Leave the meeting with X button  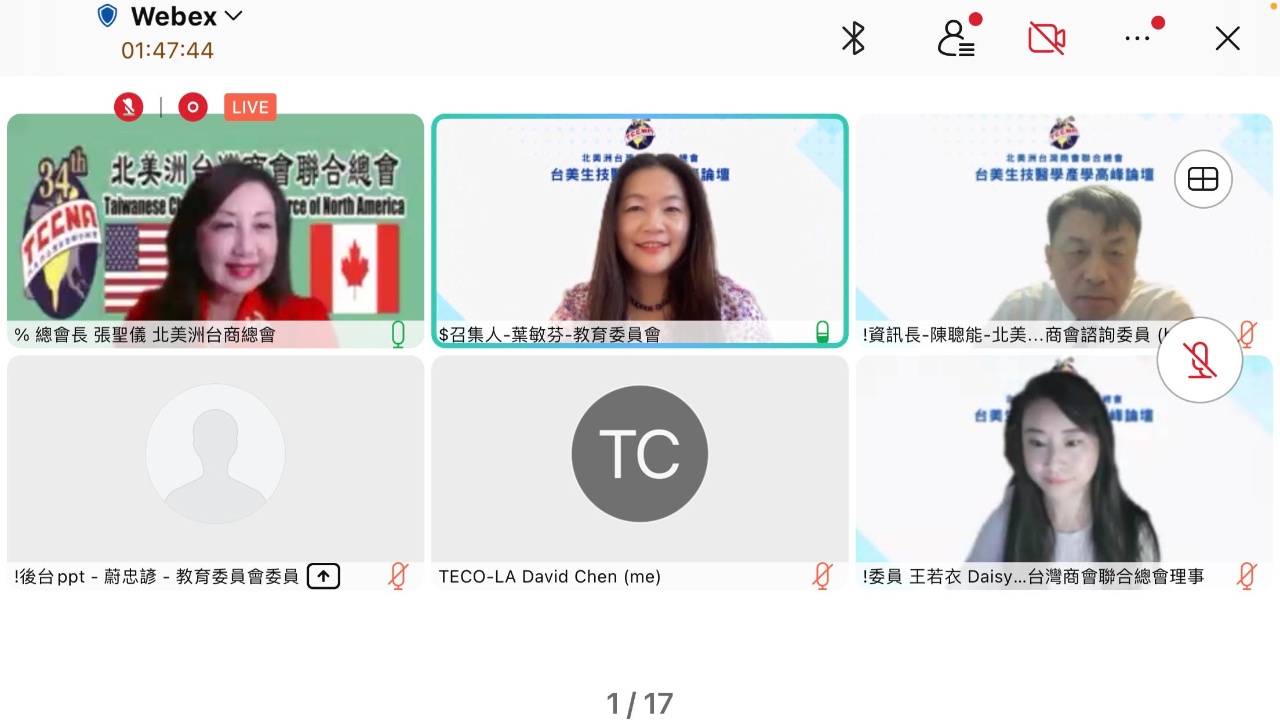tap(1227, 39)
